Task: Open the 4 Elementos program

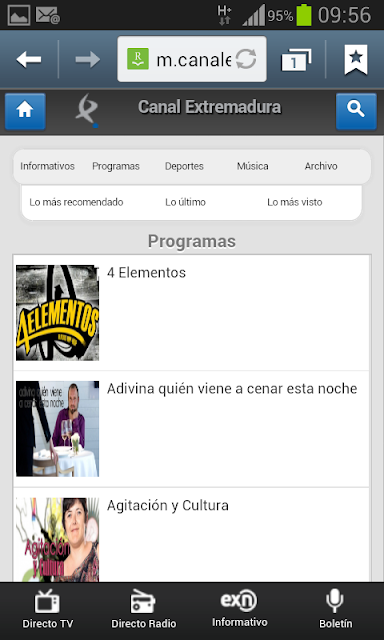Action: pos(191,313)
